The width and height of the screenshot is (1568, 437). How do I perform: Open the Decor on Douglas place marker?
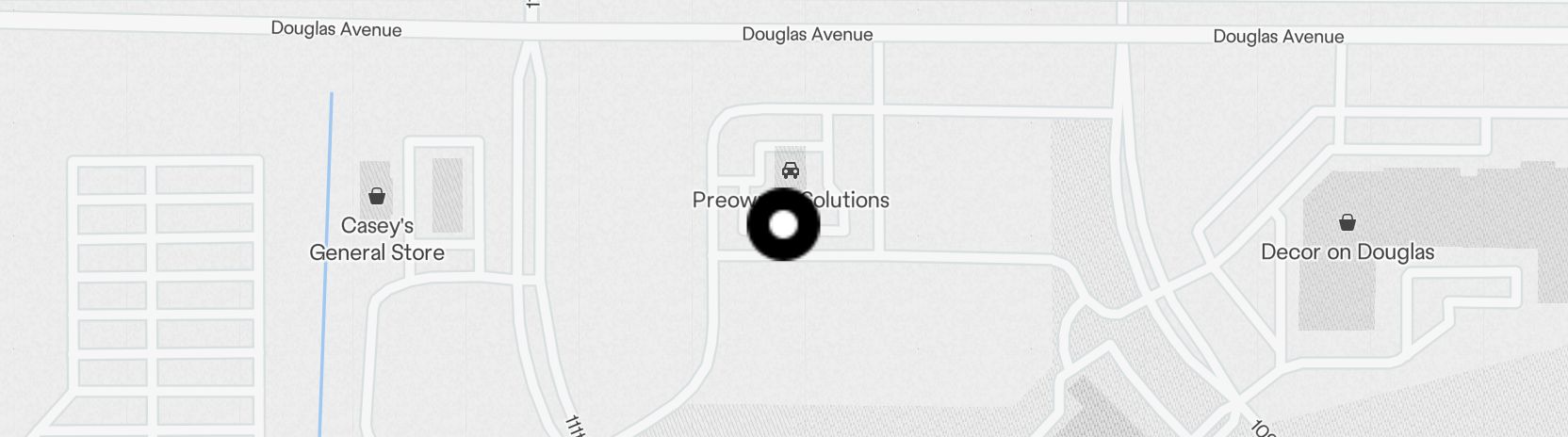pyautogui.click(x=1347, y=222)
